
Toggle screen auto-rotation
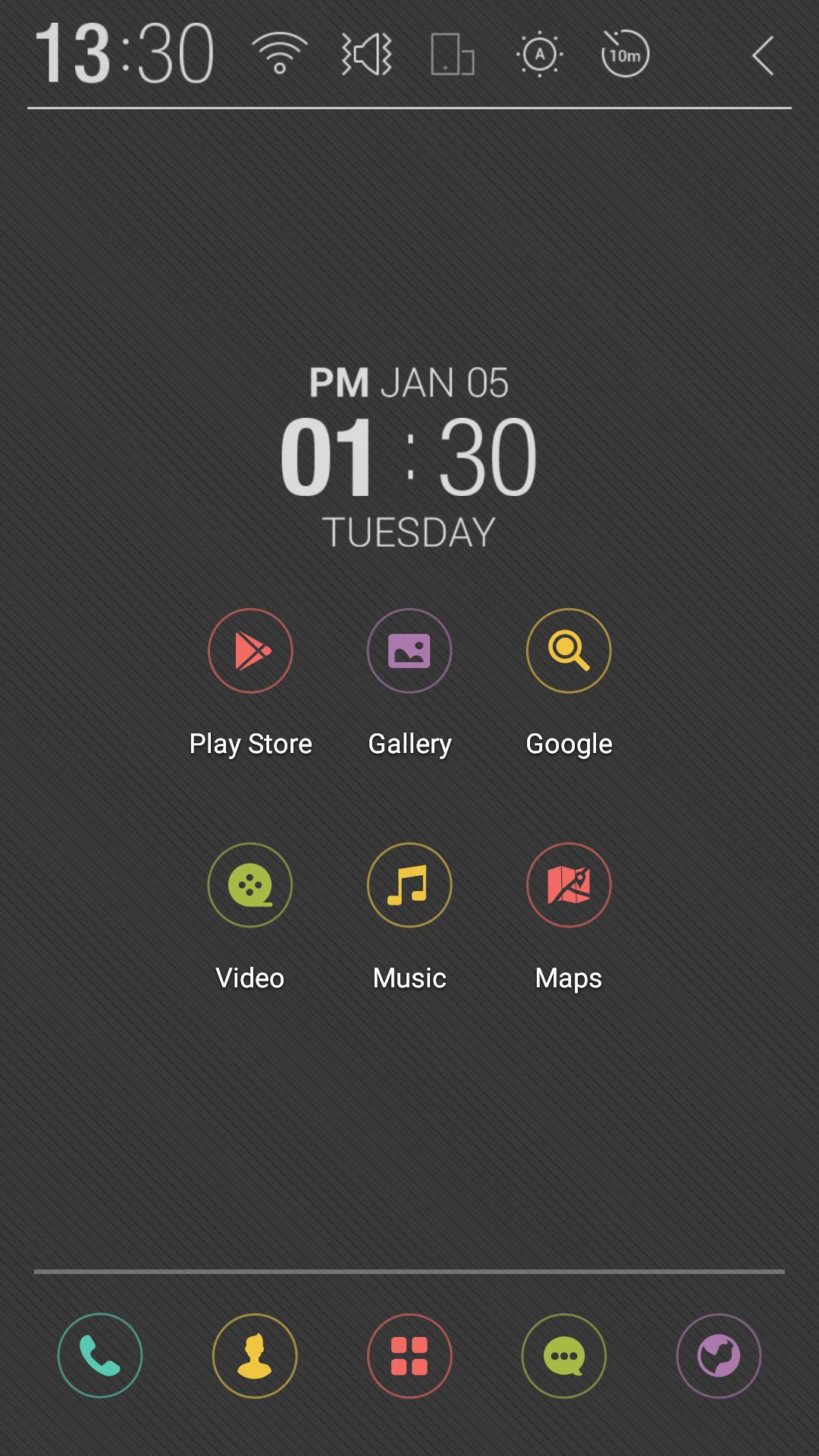tap(453, 55)
